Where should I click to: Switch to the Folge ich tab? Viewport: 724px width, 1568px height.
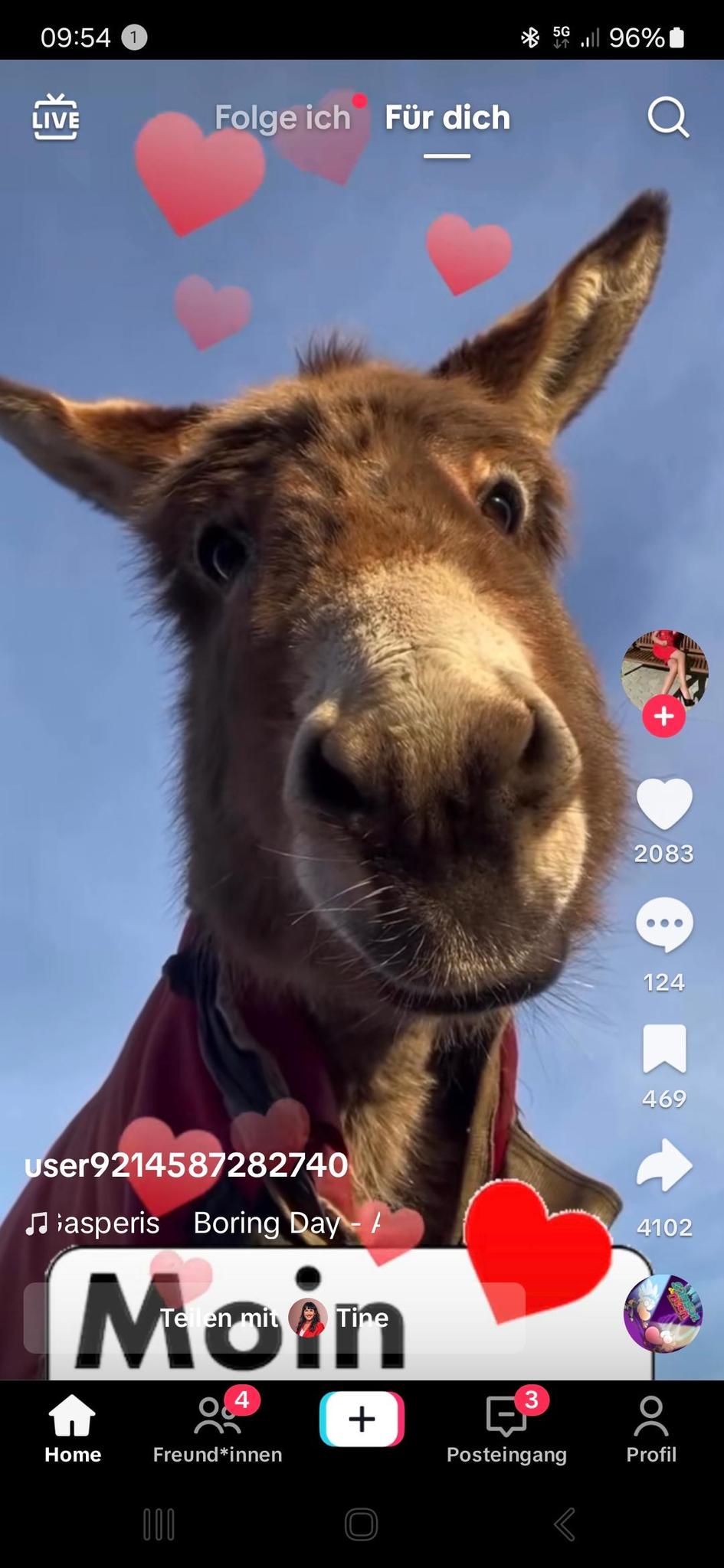click(282, 118)
